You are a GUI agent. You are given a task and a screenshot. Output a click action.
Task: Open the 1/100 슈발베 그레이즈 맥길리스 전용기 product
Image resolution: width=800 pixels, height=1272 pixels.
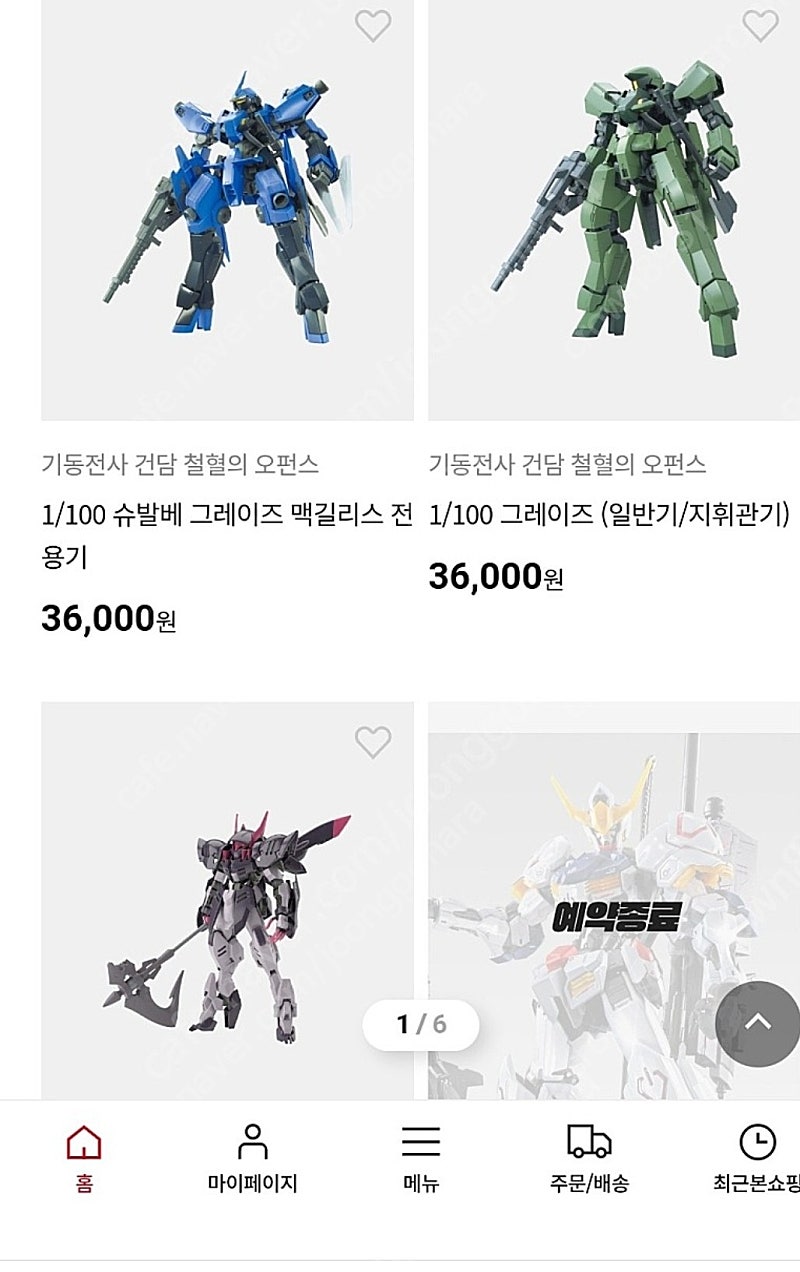point(226,535)
